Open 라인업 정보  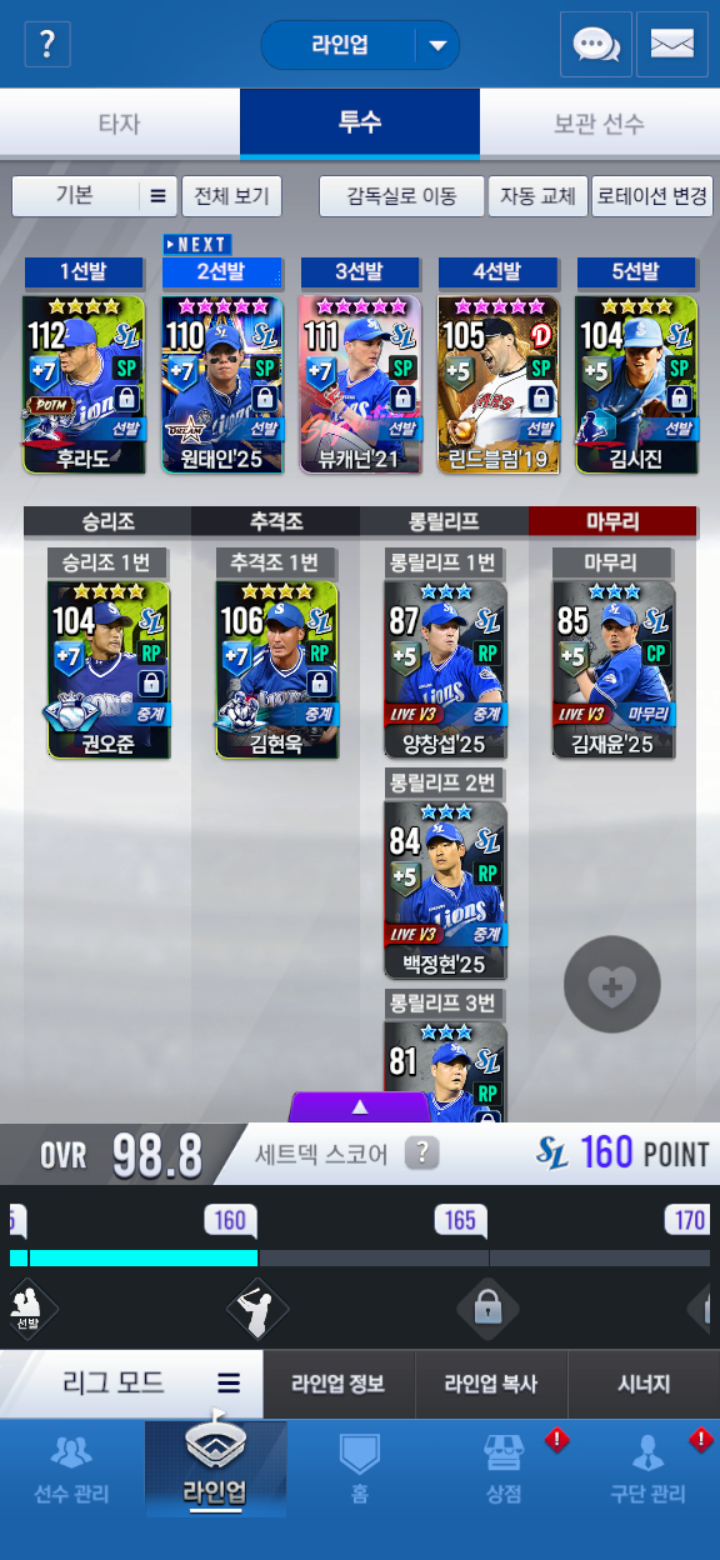[x=338, y=1384]
